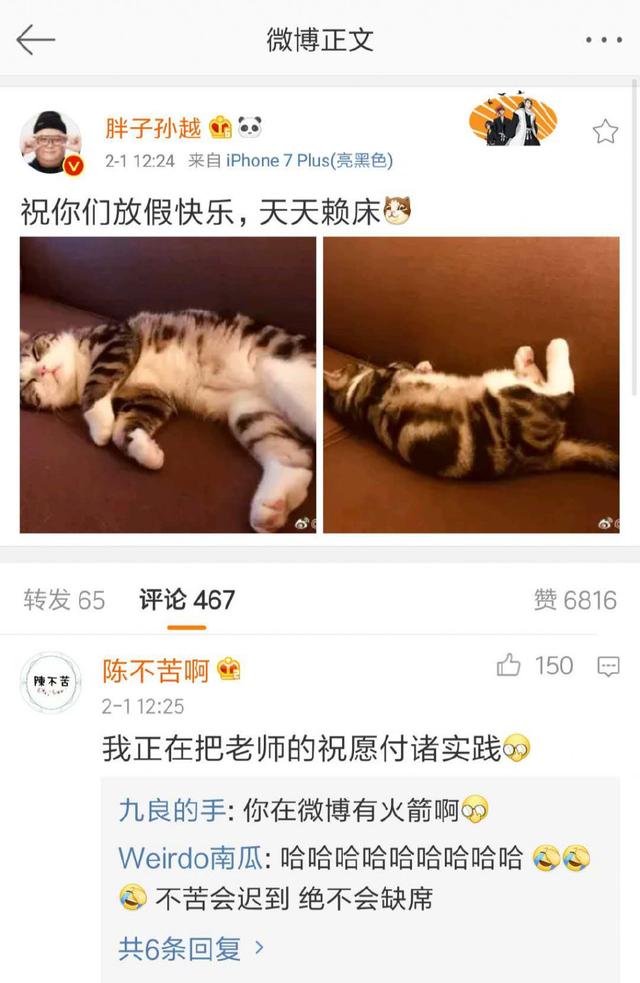
Task: Open 陈不苦啊's profile avatar
Action: coord(51,683)
